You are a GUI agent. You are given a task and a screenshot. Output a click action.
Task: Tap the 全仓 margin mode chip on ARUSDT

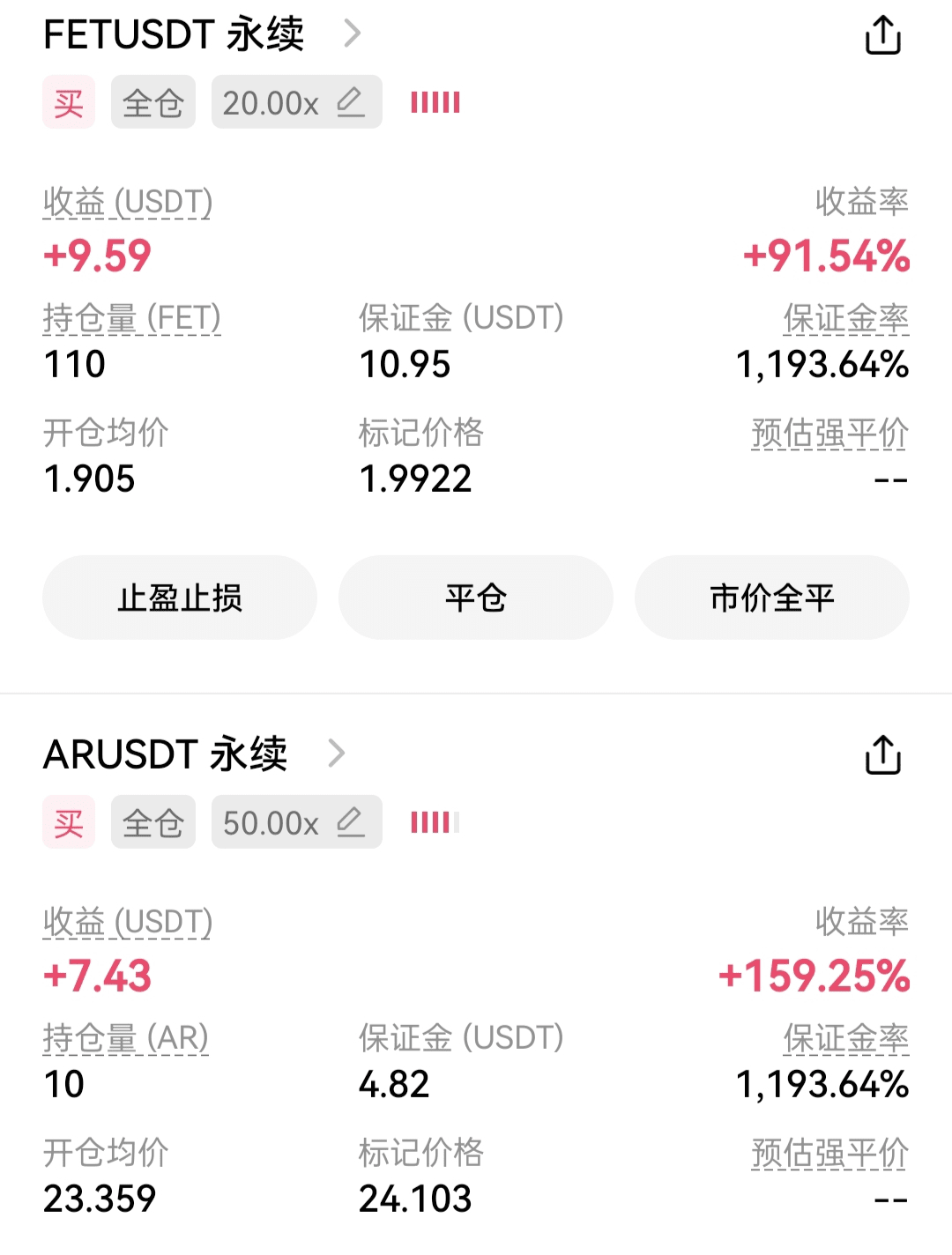[152, 822]
